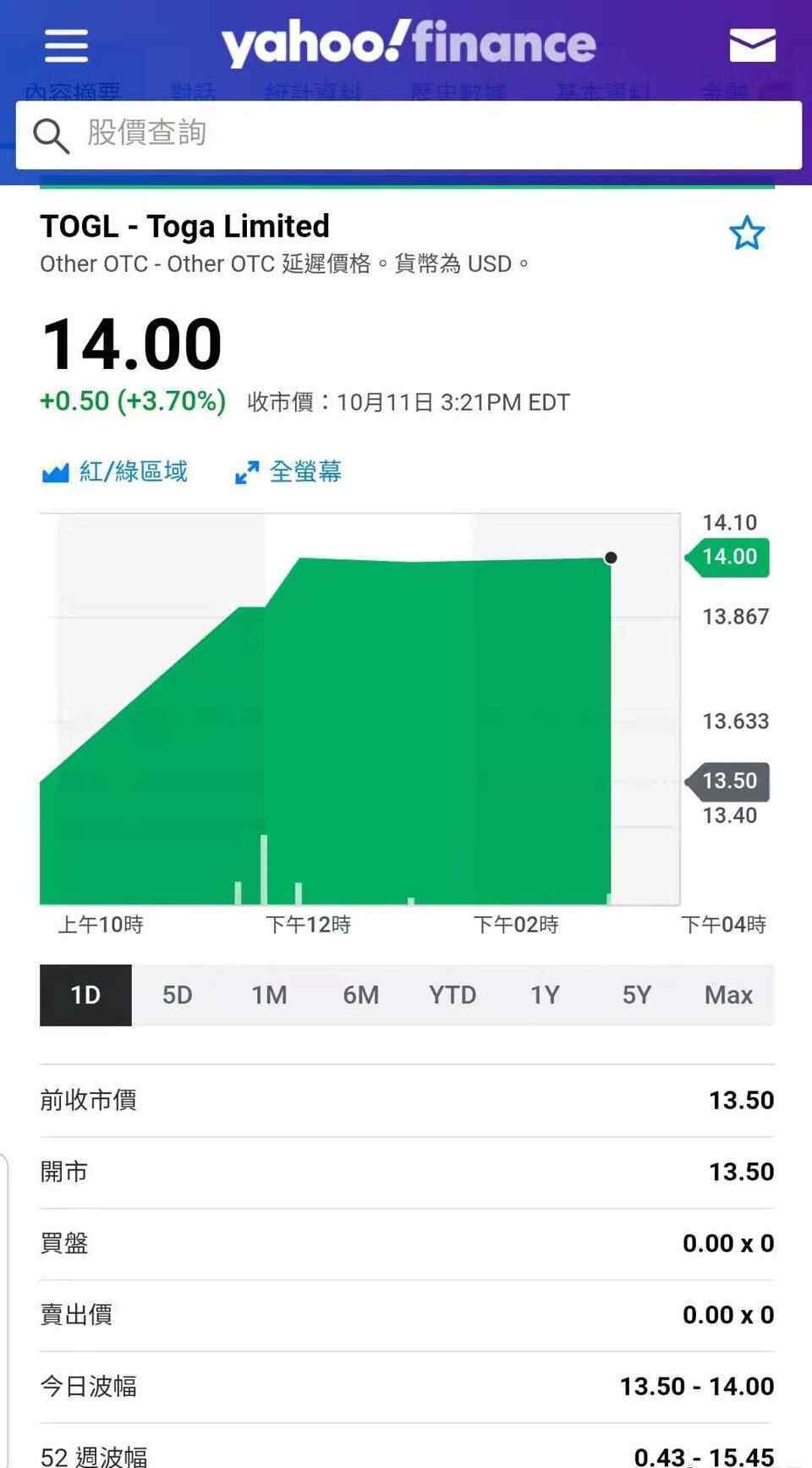Image resolution: width=812 pixels, height=1468 pixels.
Task: Switch chart range to 5D
Action: pyautogui.click(x=178, y=995)
